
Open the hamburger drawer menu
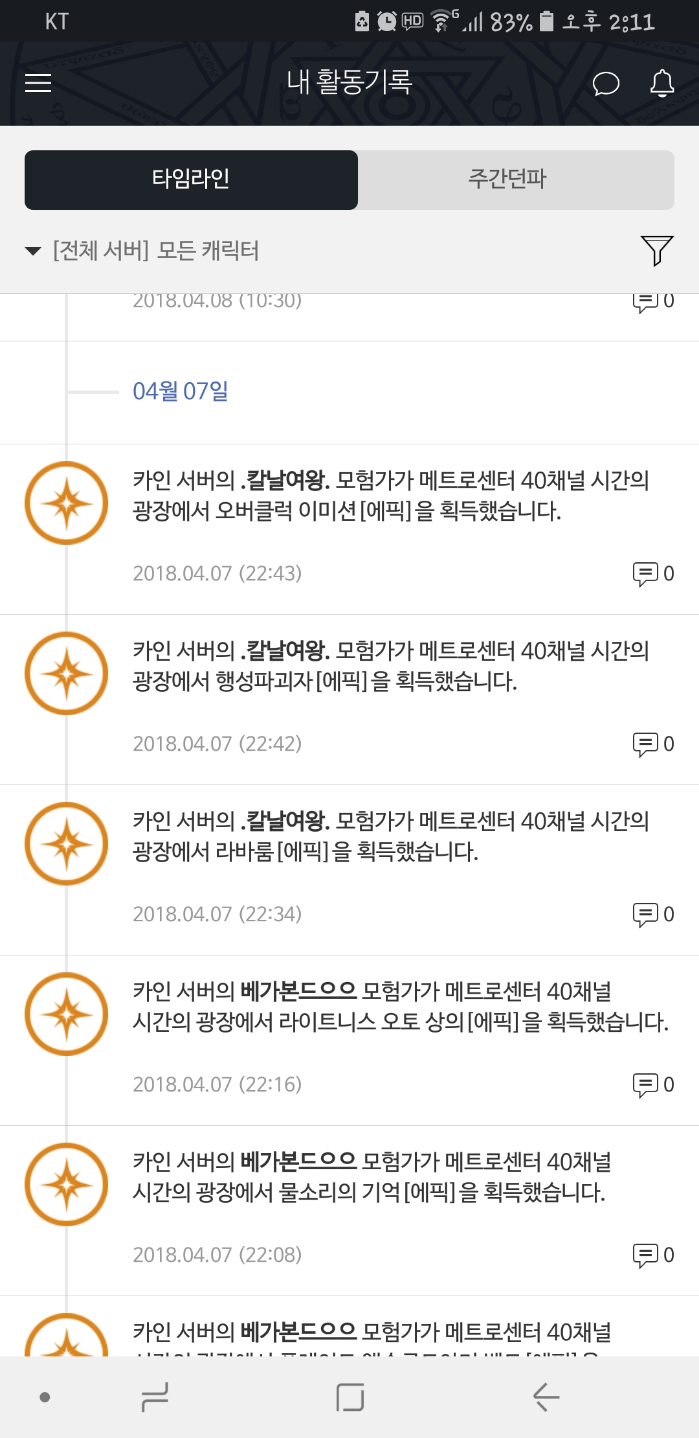(x=38, y=83)
